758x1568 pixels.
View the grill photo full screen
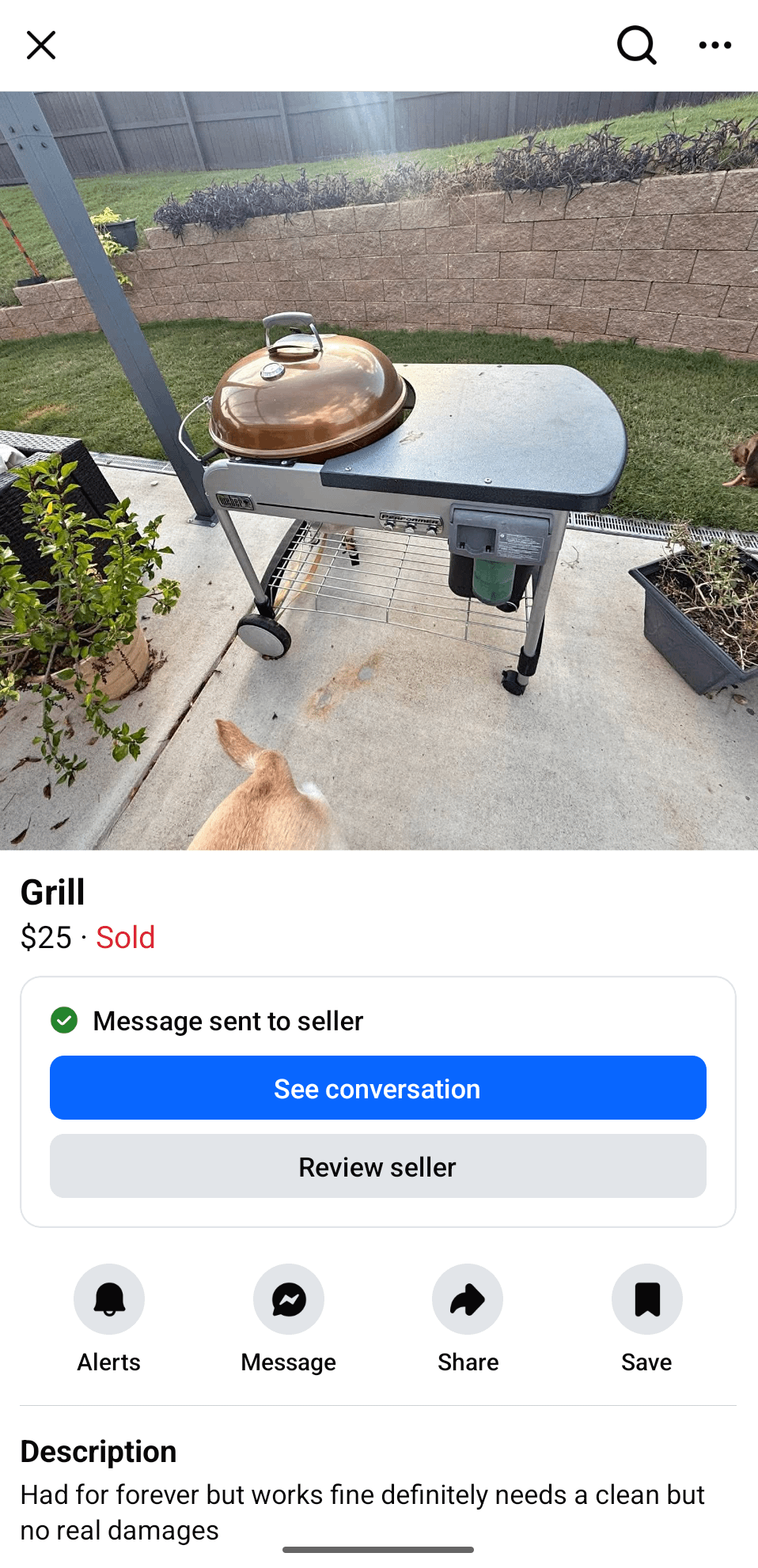click(x=379, y=470)
